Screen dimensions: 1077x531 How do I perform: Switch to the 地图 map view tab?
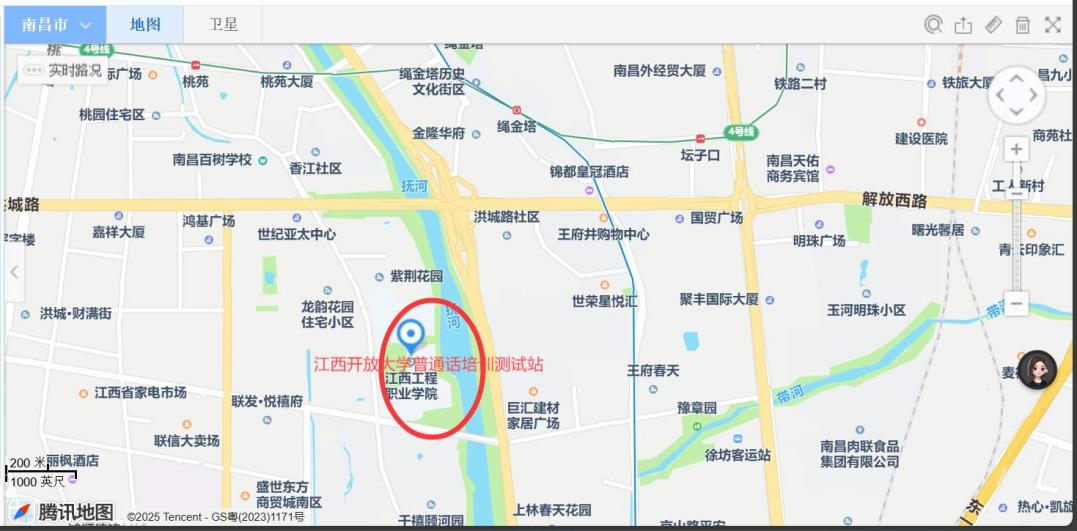pyautogui.click(x=145, y=25)
